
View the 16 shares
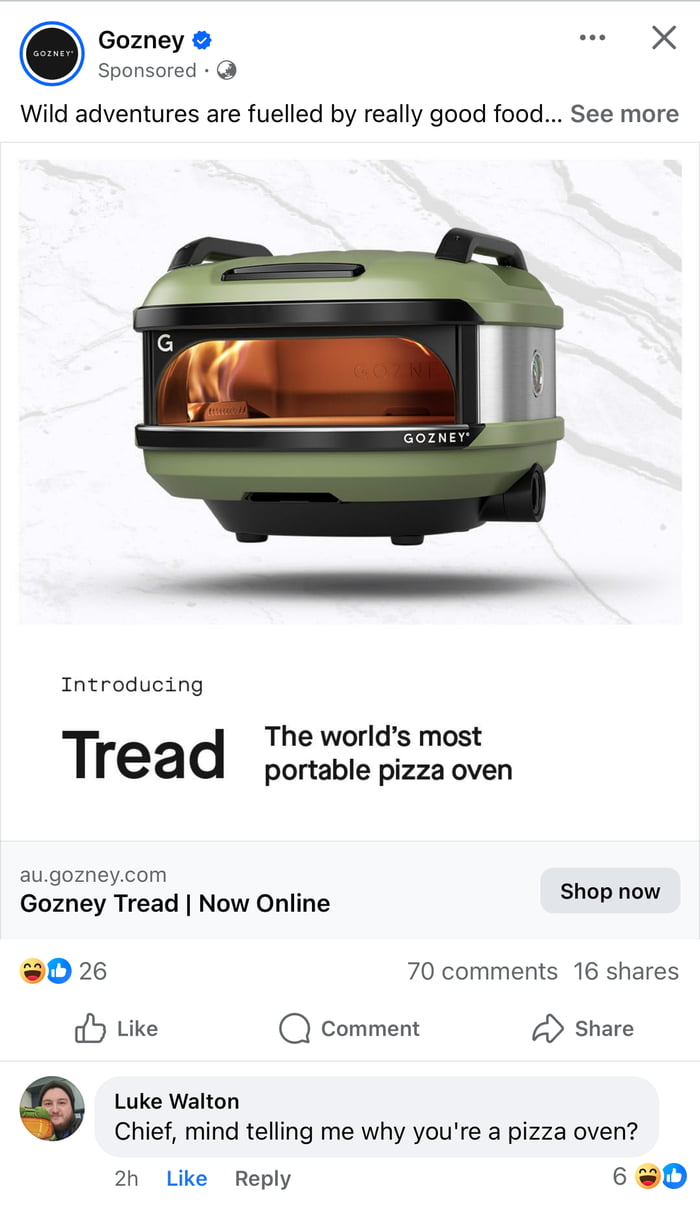coord(626,971)
